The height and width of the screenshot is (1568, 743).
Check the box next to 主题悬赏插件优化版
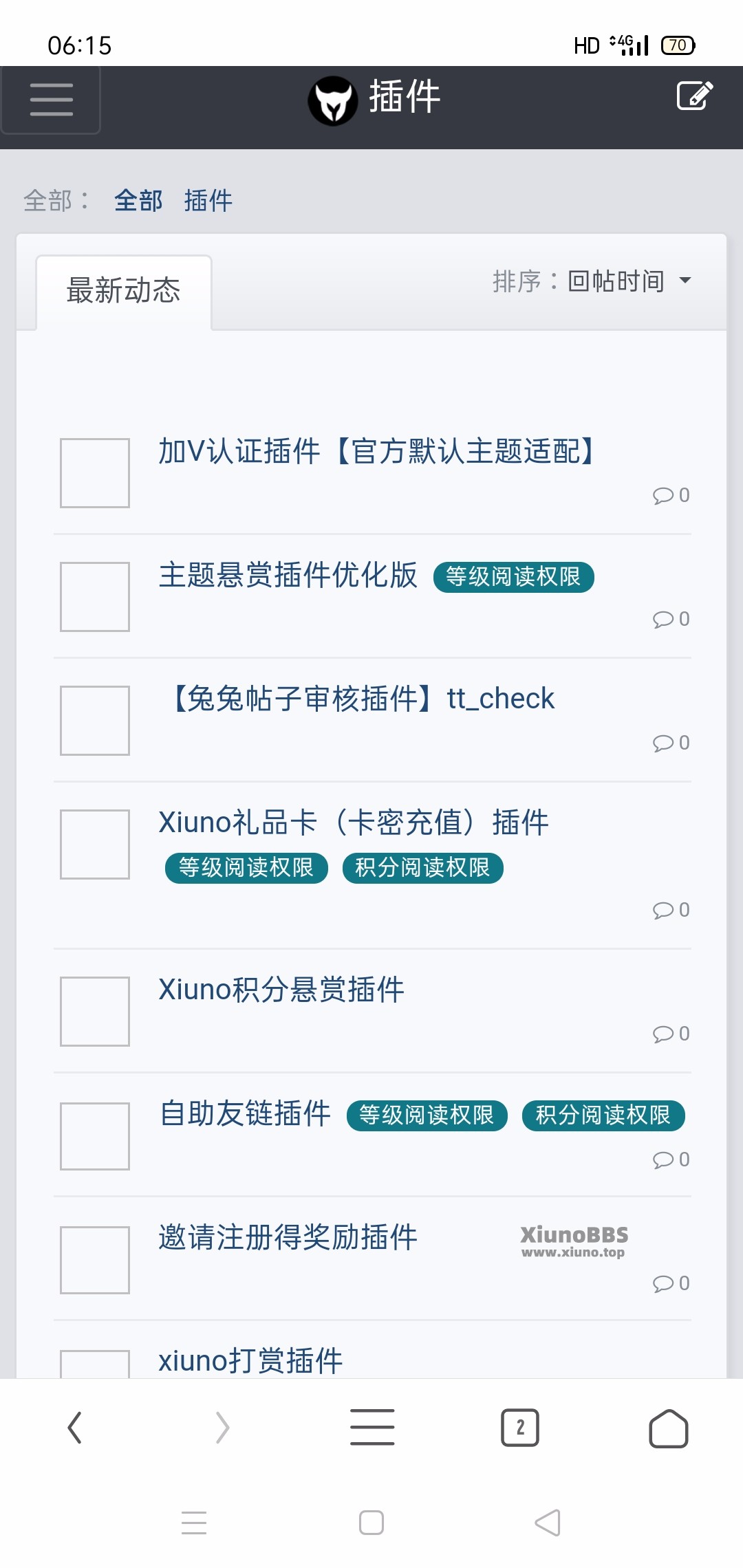(96, 596)
